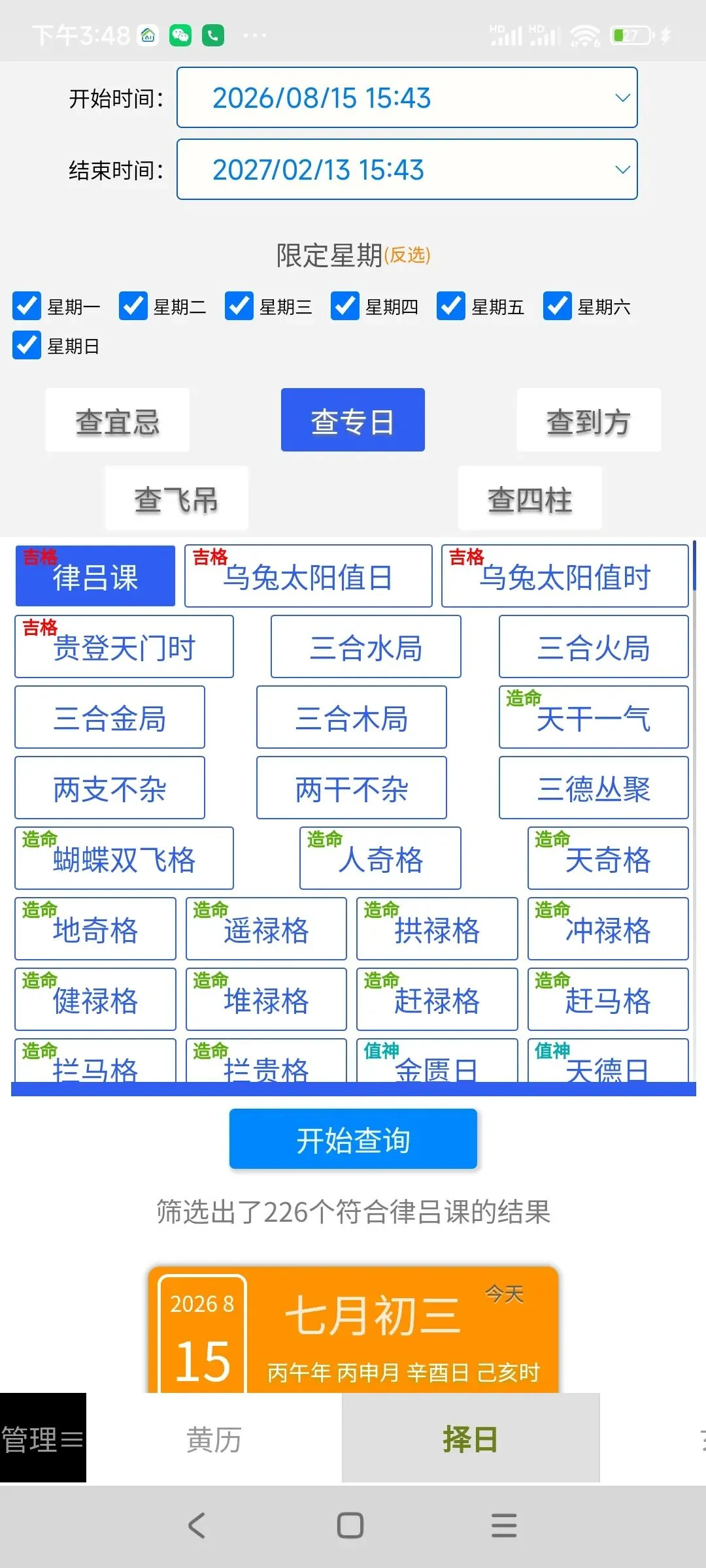Choose the 乌兔太阳值日 option
This screenshot has width=706, height=1568.
[308, 576]
